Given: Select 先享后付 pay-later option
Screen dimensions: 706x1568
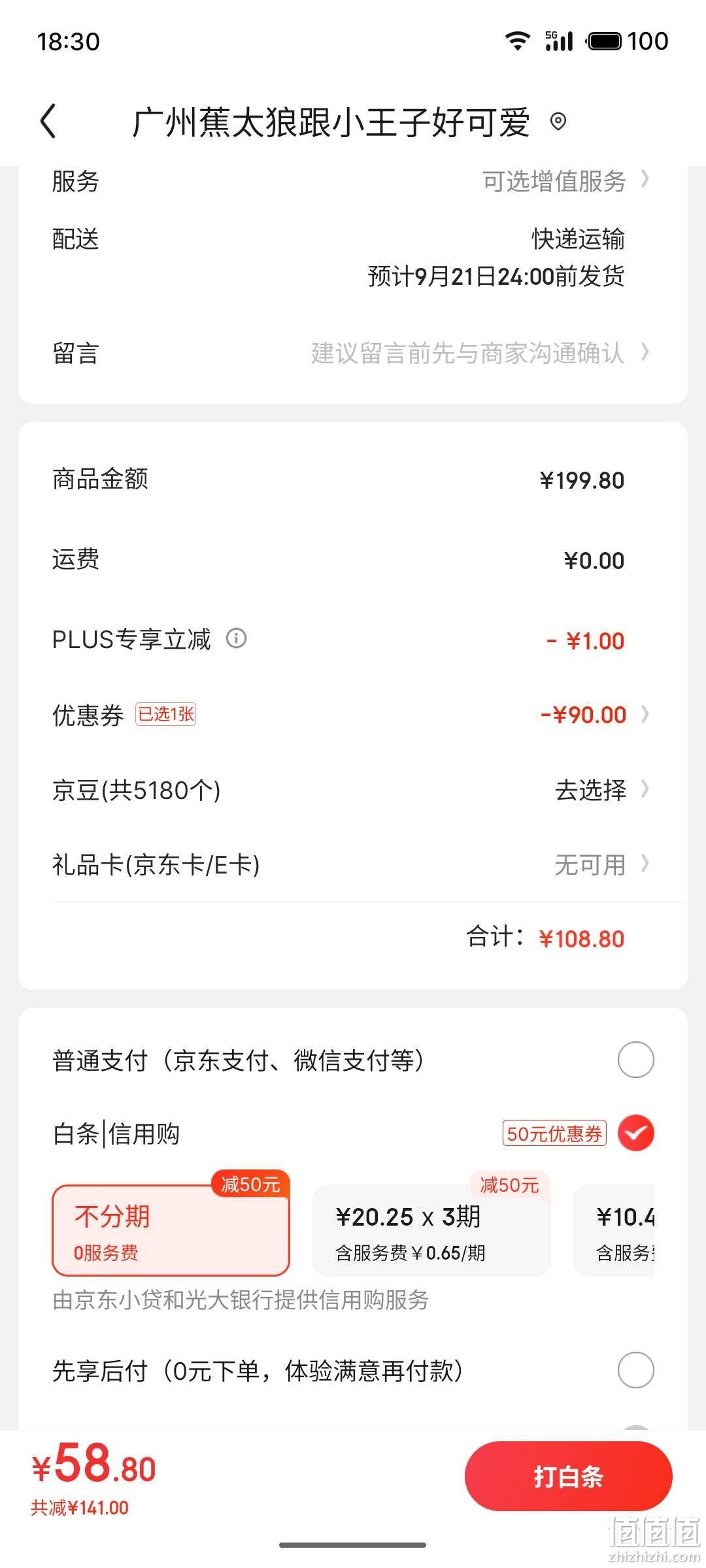Looking at the screenshot, I should pos(635,1369).
